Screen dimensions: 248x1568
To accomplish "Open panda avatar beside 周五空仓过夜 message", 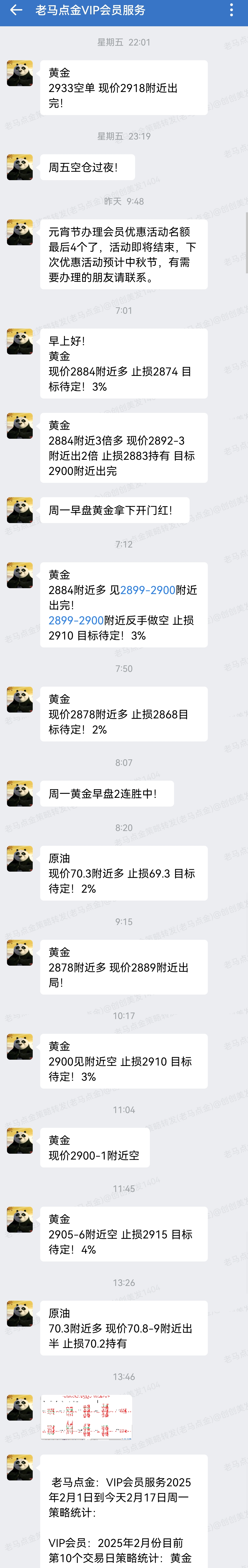I will coord(20,167).
